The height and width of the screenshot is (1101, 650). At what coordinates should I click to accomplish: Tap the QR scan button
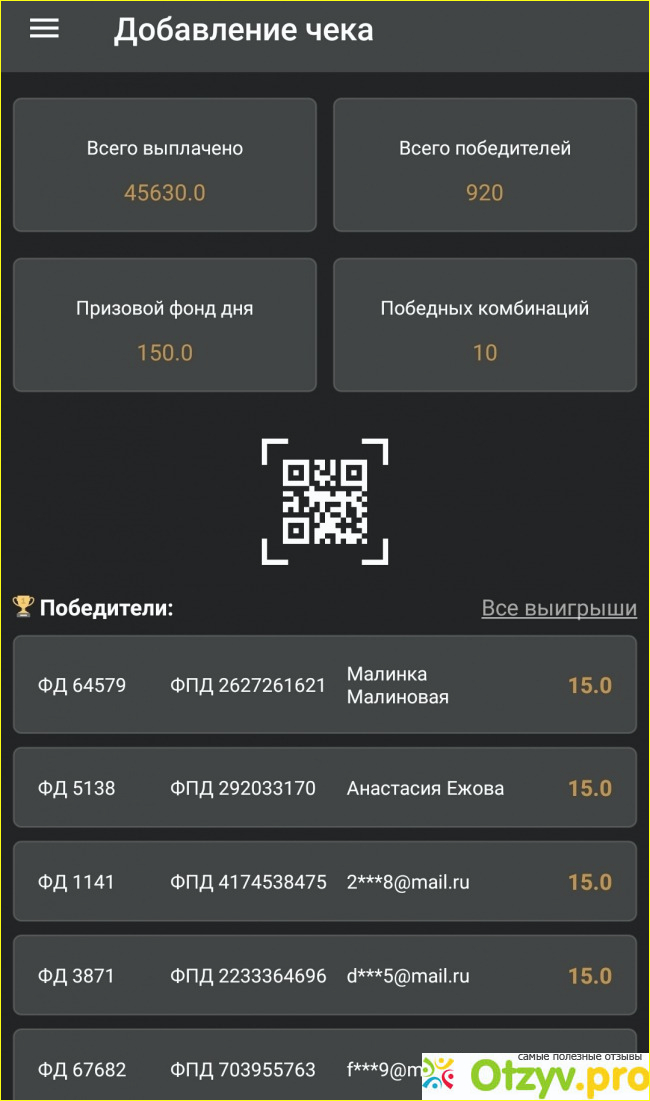point(324,501)
